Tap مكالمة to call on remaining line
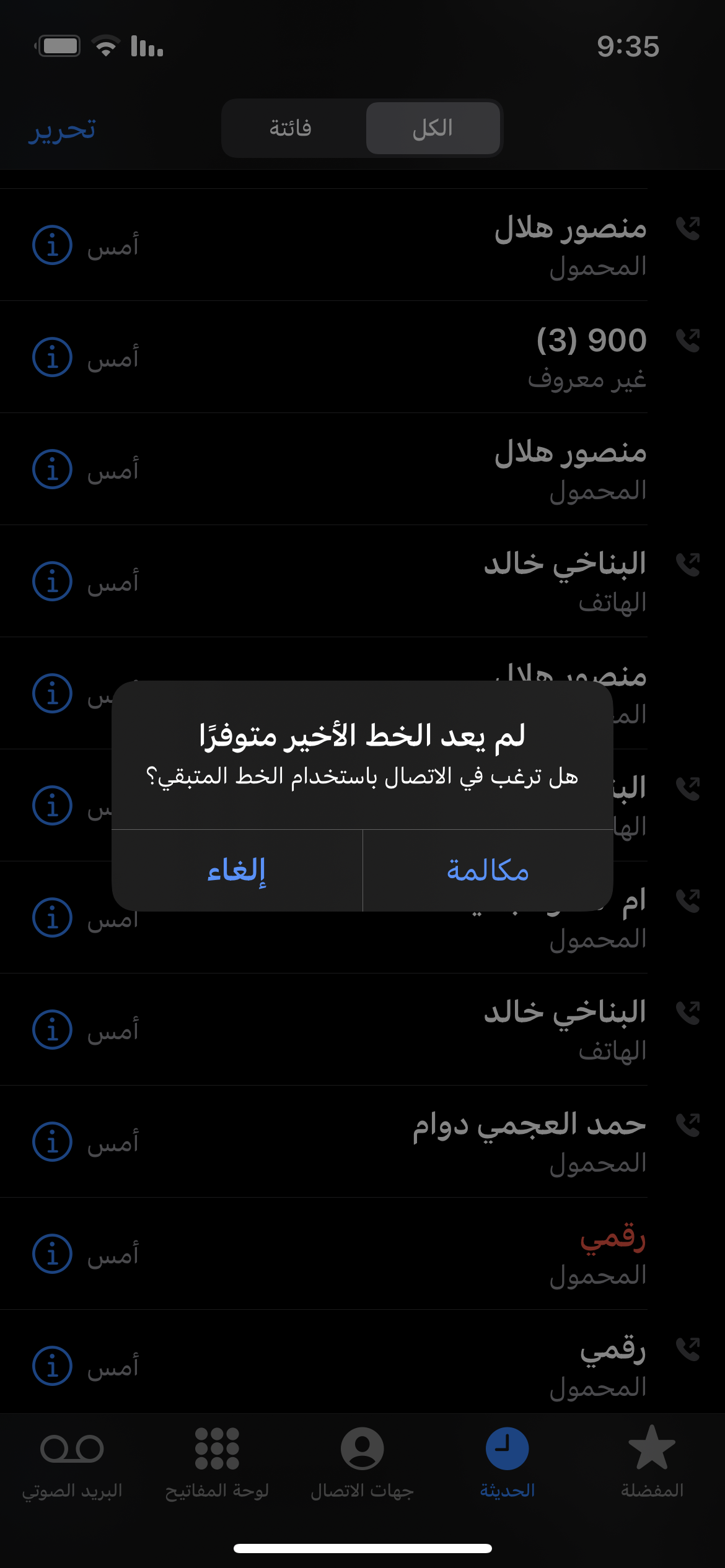The image size is (725, 1568). tap(487, 871)
